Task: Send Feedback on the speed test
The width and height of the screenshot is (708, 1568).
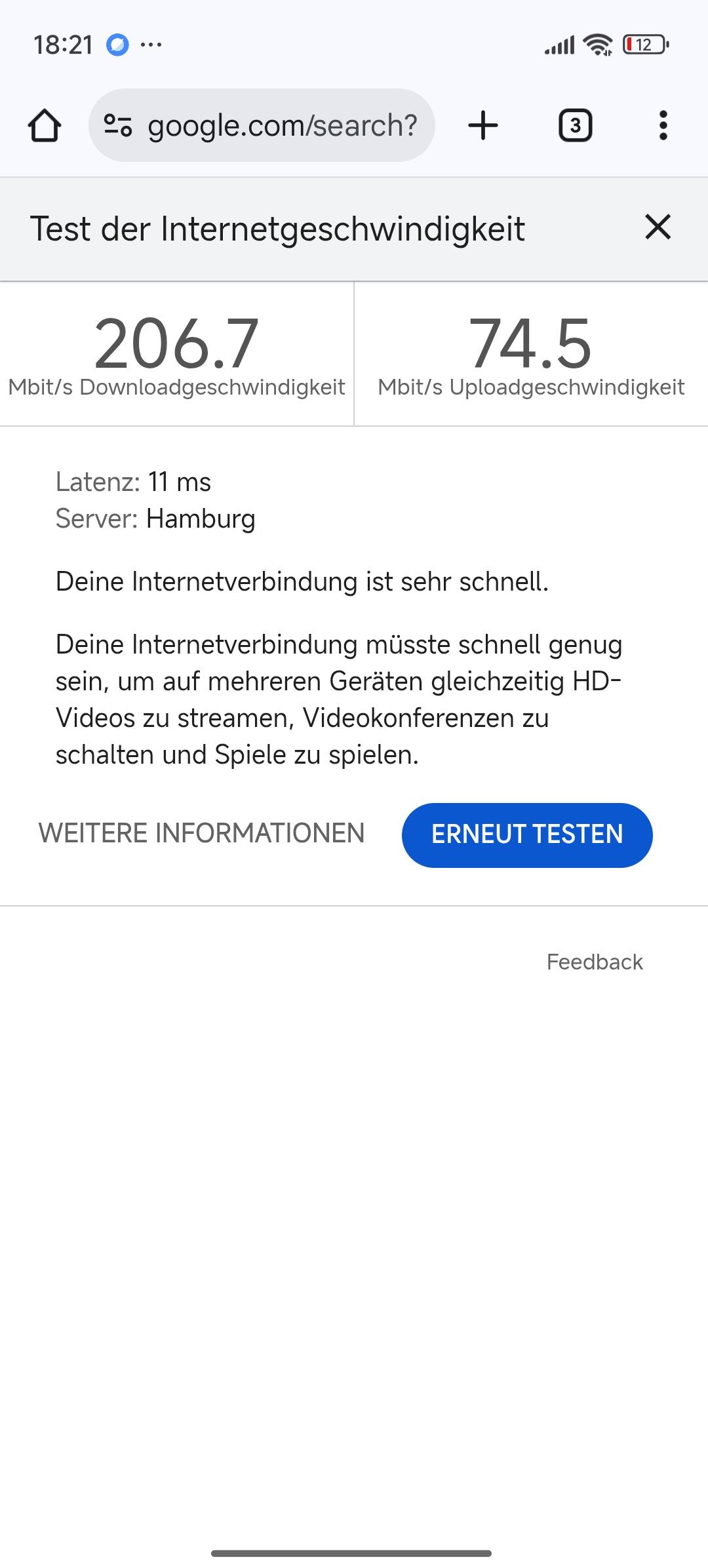Action: [x=595, y=962]
